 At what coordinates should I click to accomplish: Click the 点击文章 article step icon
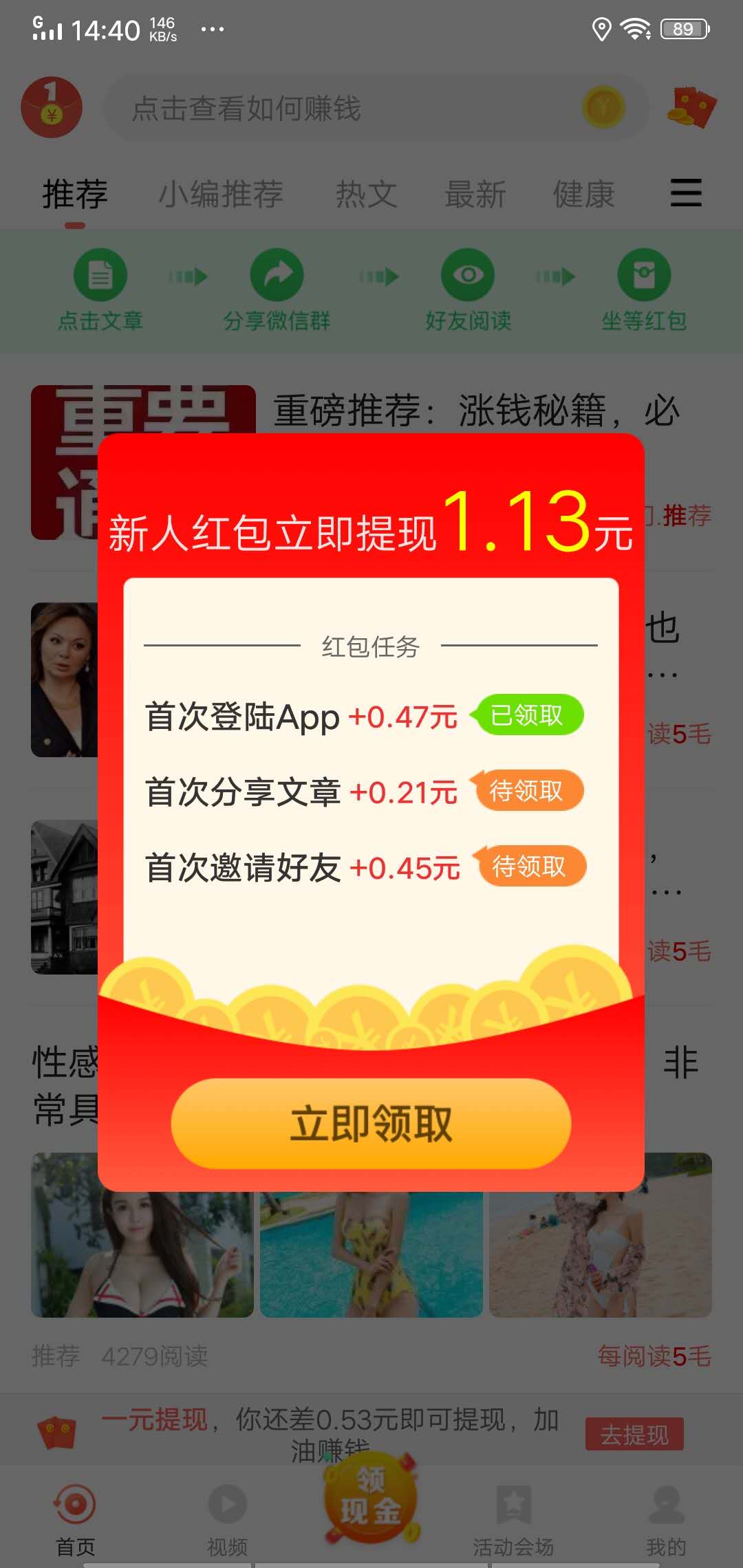click(x=100, y=274)
